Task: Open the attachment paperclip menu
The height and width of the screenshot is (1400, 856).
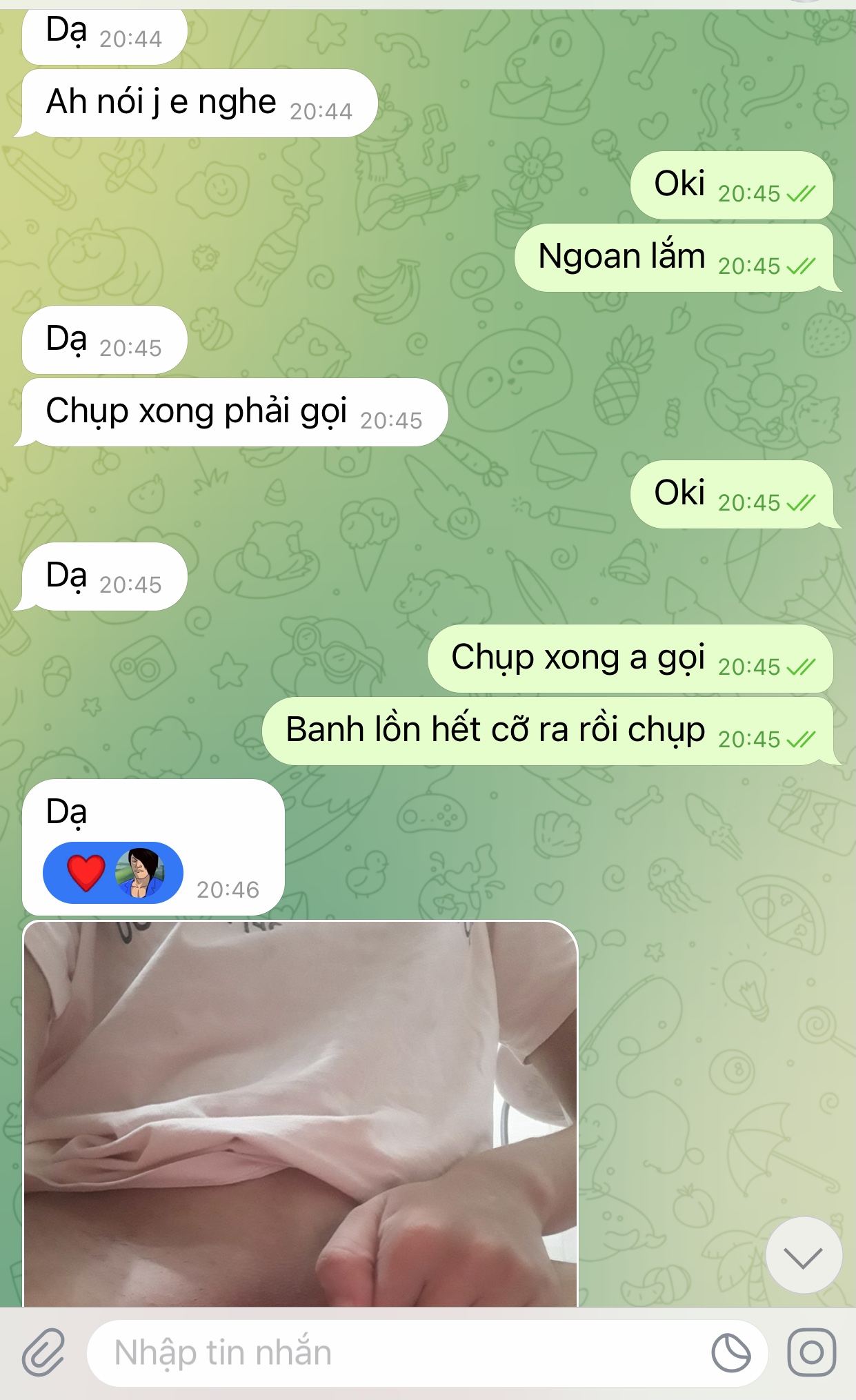Action: [43, 1352]
